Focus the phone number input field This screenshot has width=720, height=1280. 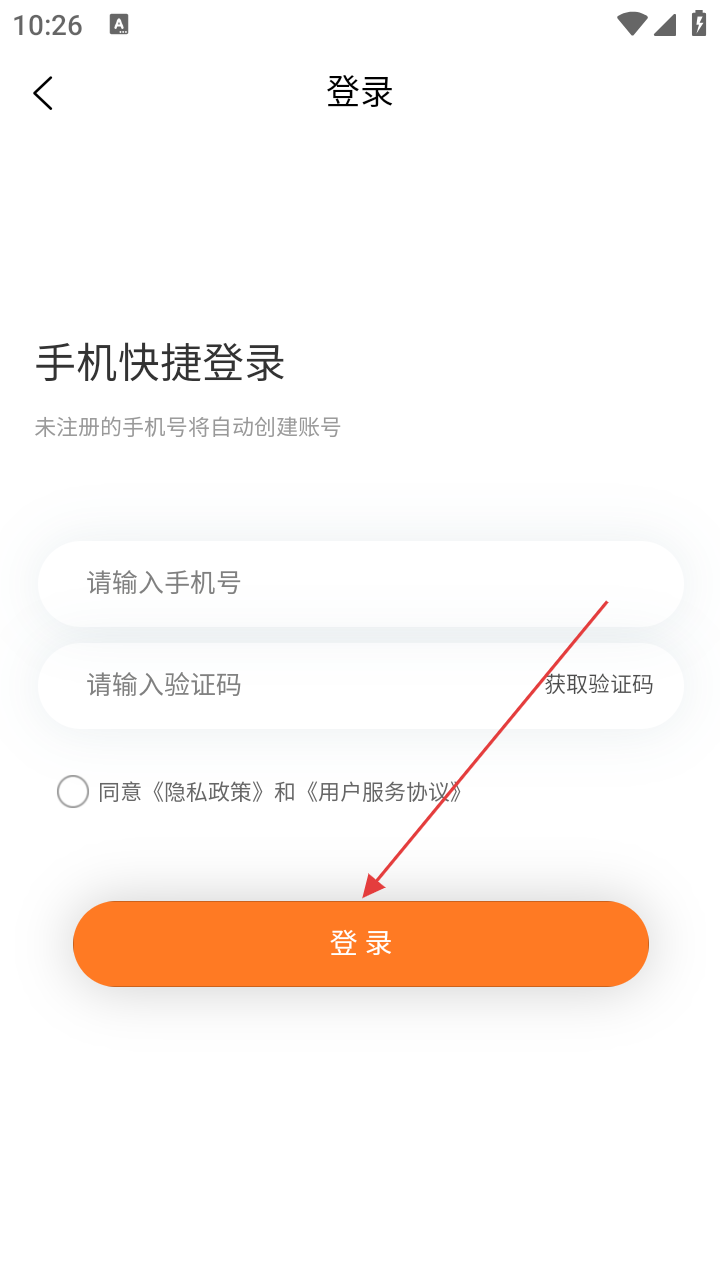[x=361, y=584]
